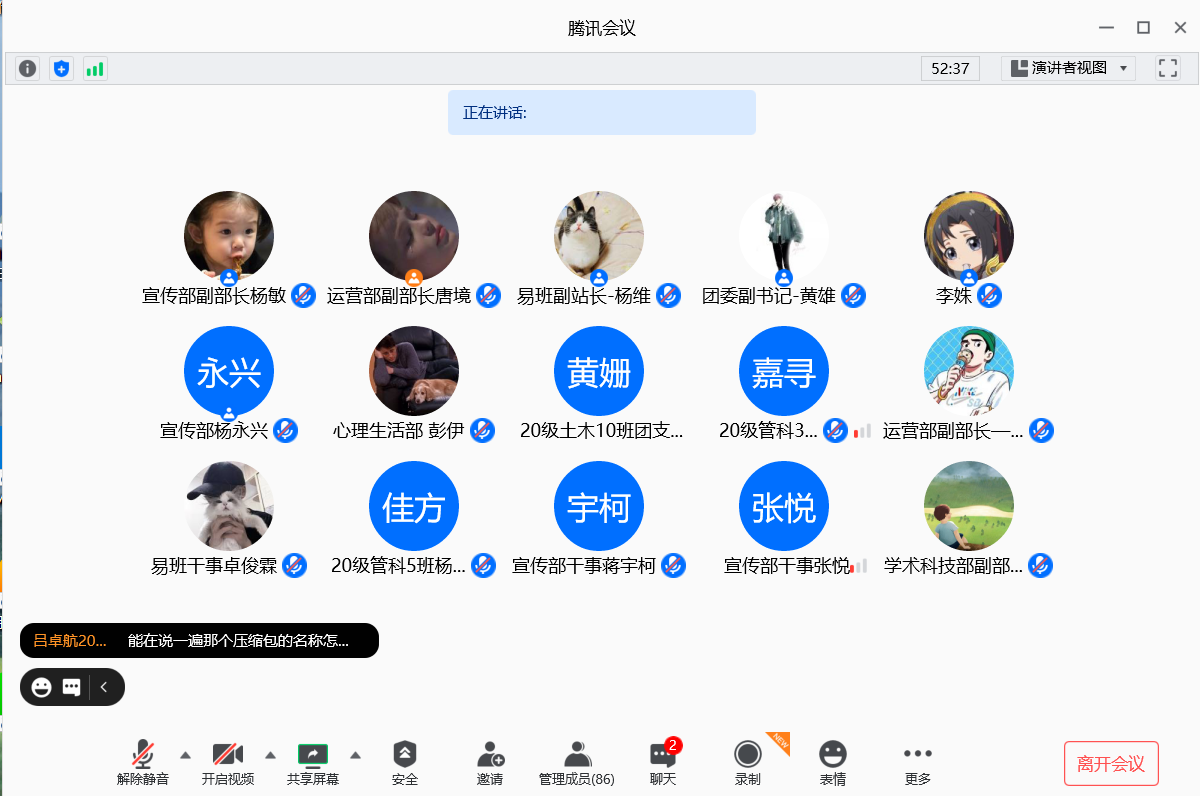1200x796 pixels.
Task: Turn on camera with 开启视频
Action: coord(228,764)
